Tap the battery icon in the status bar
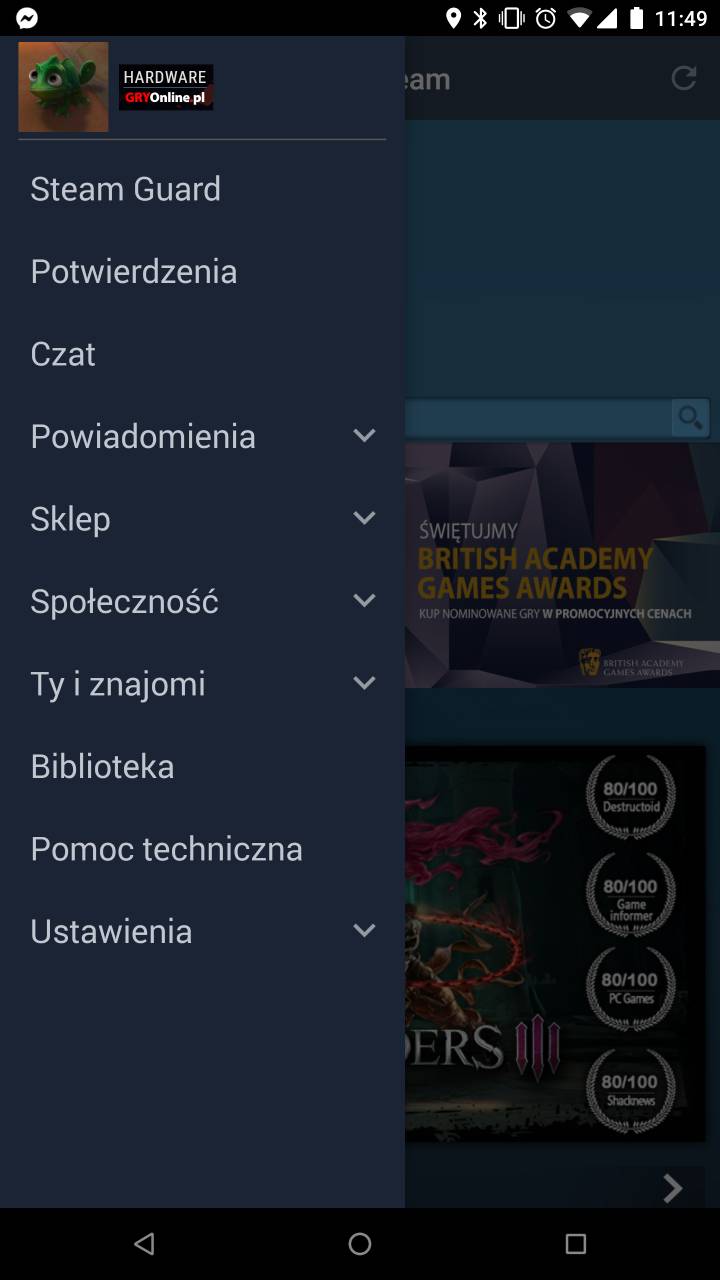Image resolution: width=720 pixels, height=1280 pixels. tap(638, 17)
